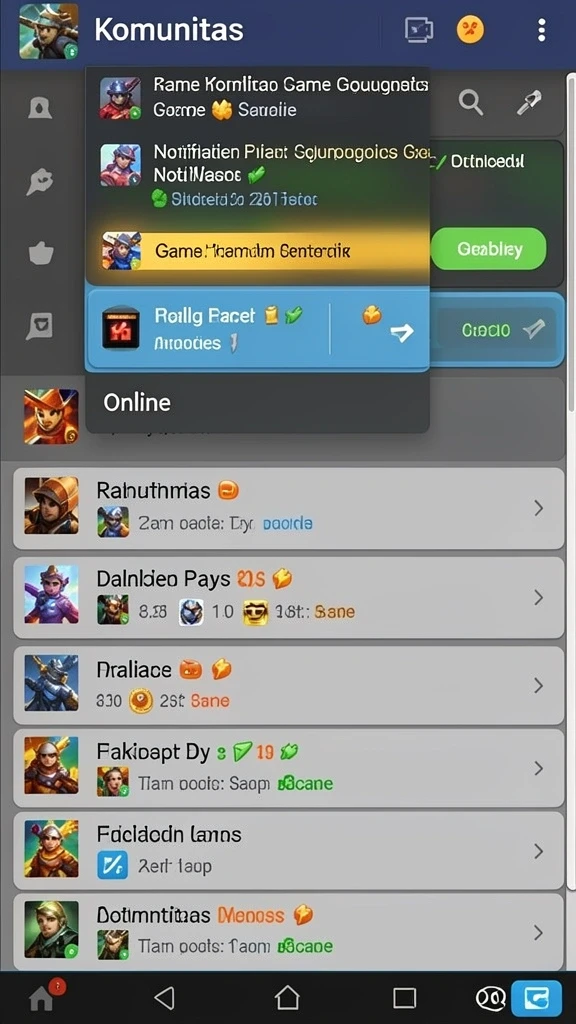The width and height of the screenshot is (576, 1024).
Task: Open the Dotimntitas row
Action: click(288, 932)
